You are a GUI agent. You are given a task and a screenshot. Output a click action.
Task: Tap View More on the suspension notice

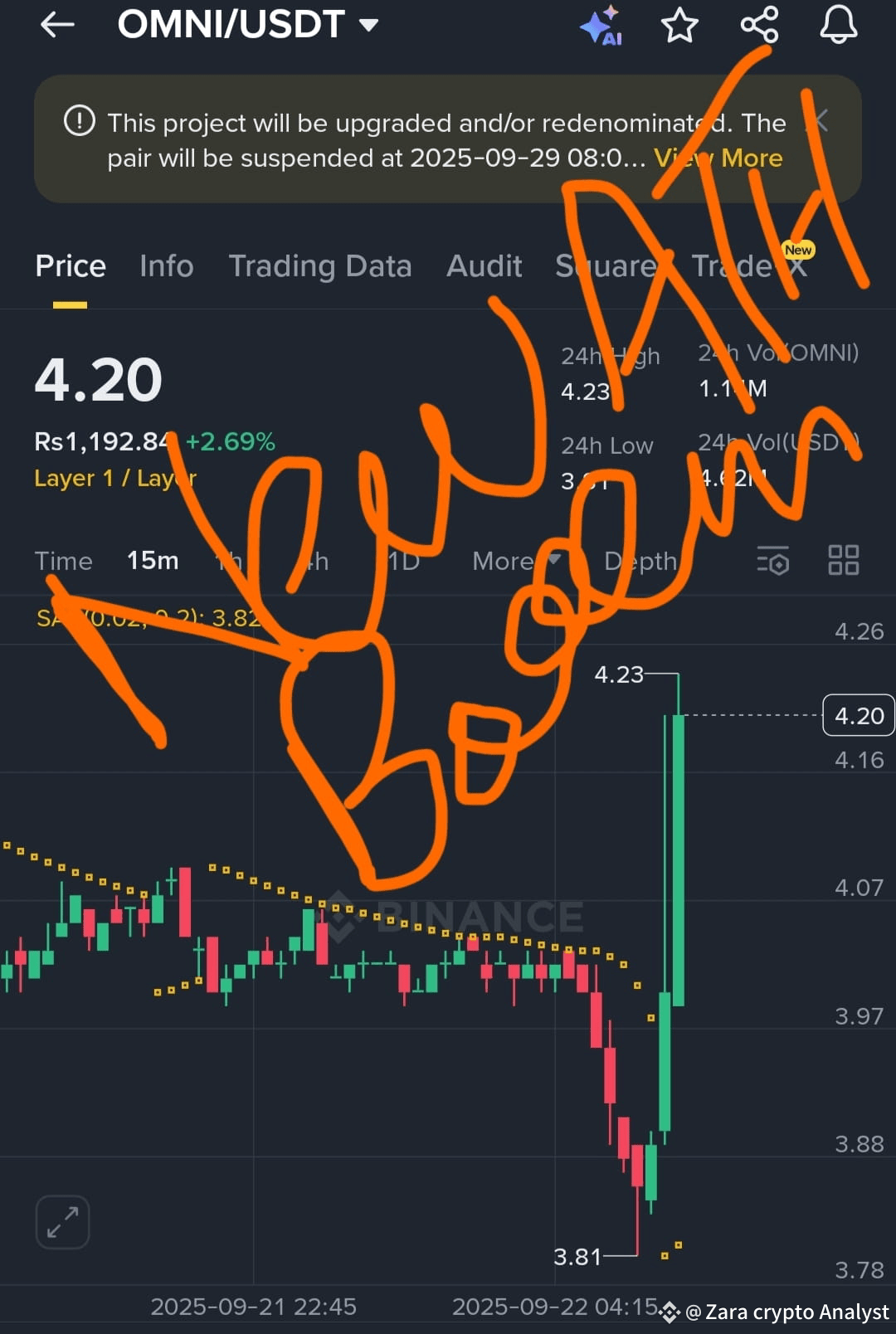pyautogui.click(x=718, y=158)
